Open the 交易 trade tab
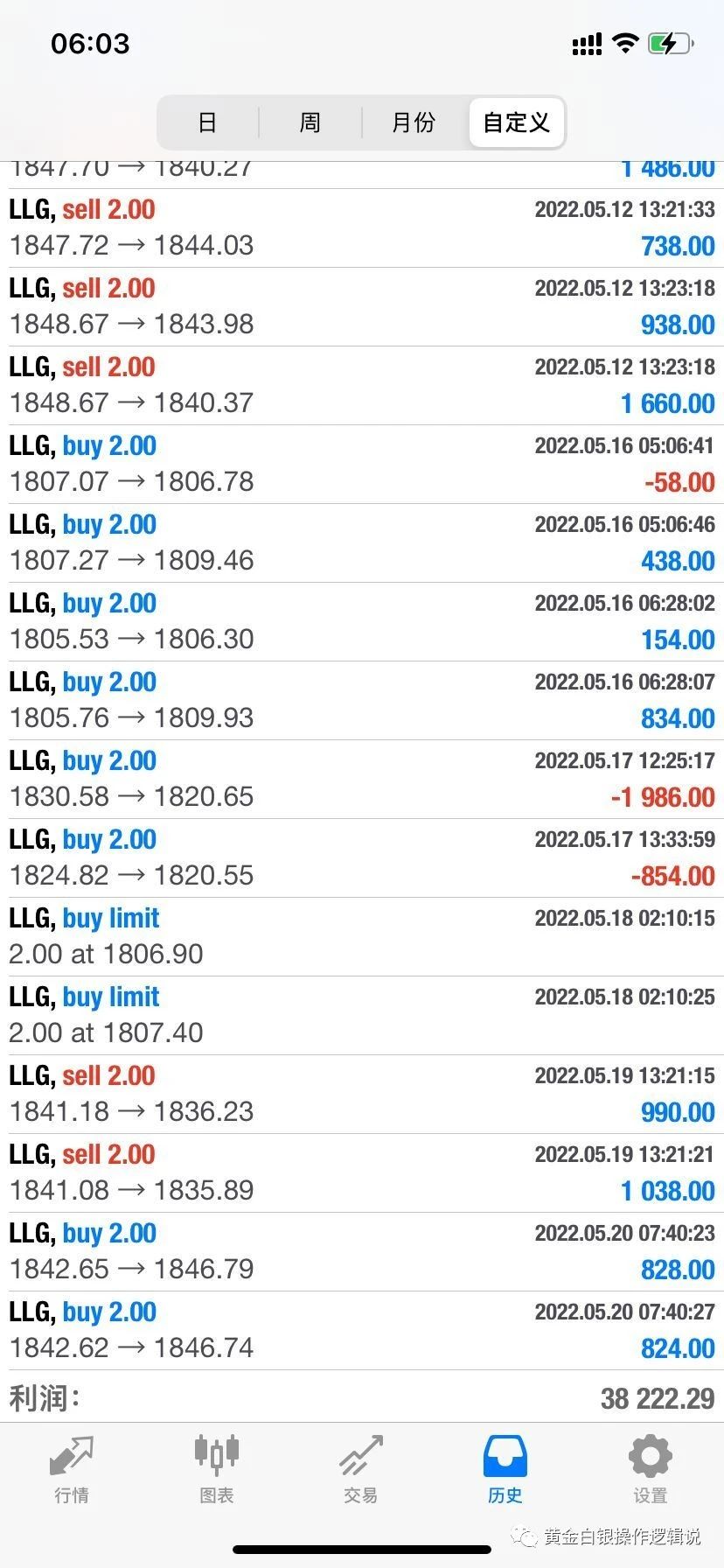 pos(361,1469)
